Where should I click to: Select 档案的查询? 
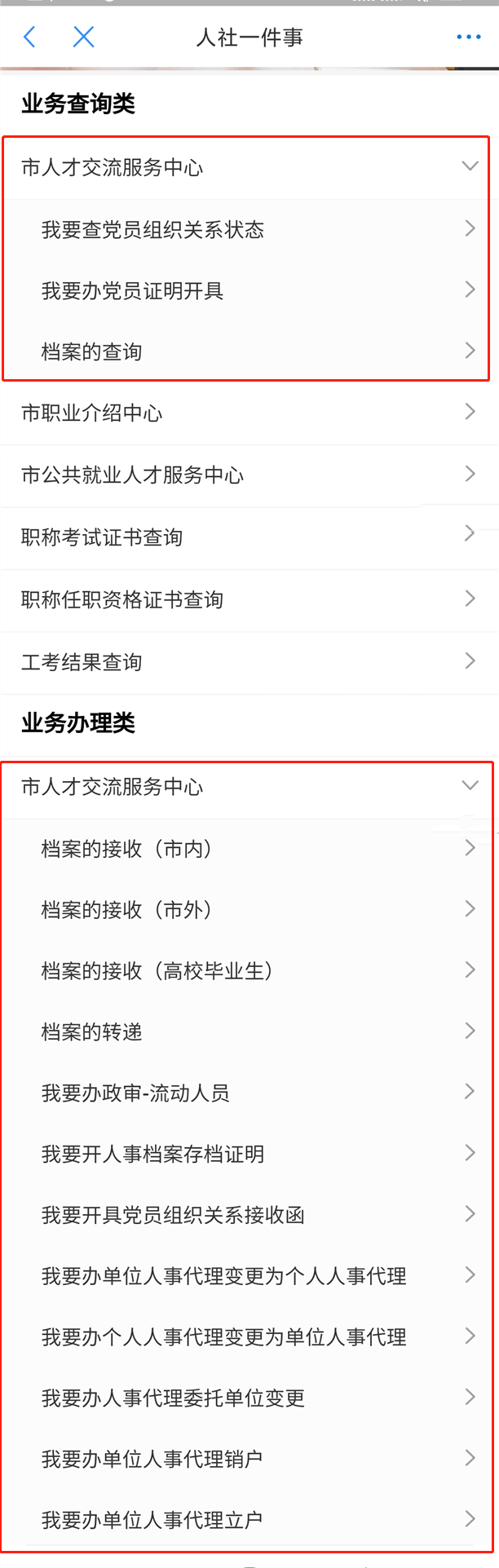click(245, 352)
